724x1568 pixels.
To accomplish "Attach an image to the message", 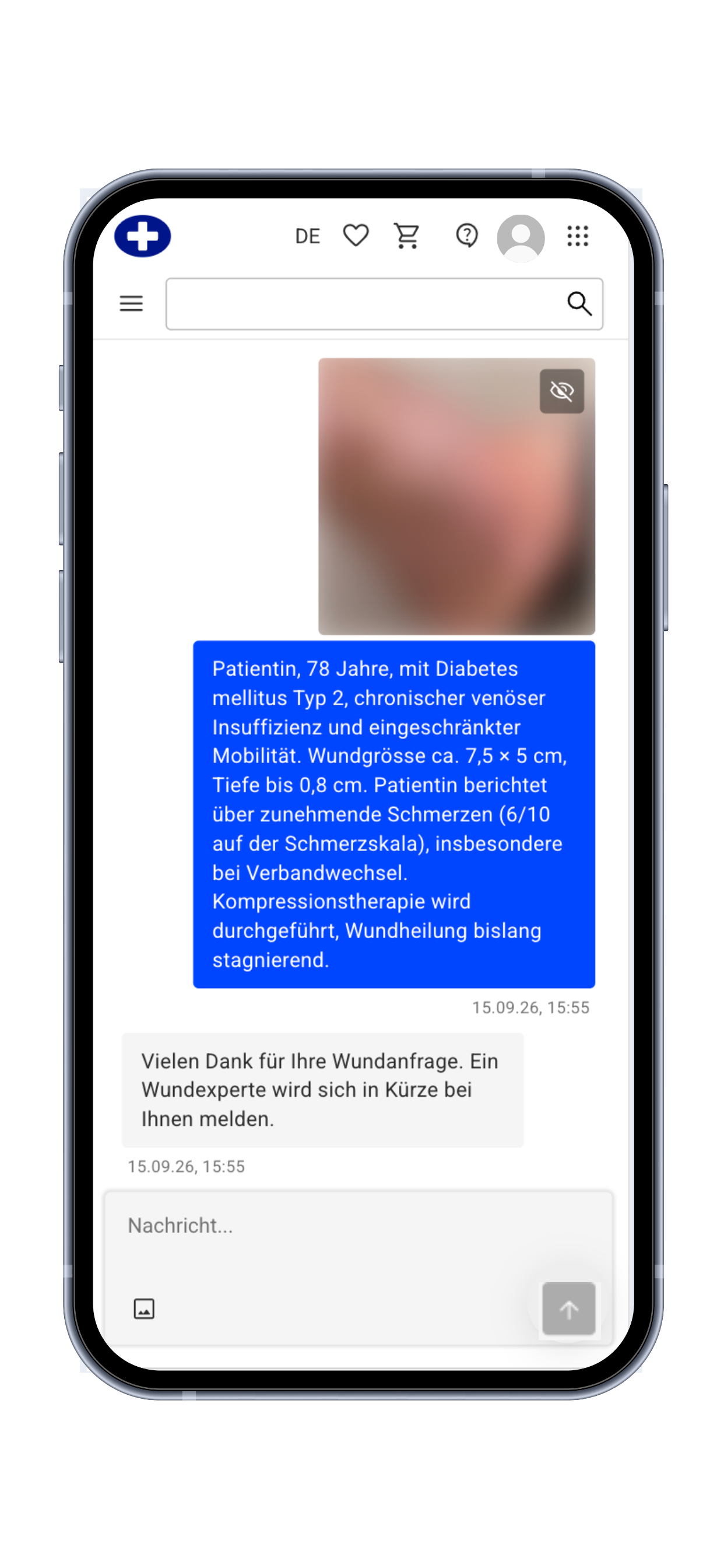I will [x=144, y=1308].
